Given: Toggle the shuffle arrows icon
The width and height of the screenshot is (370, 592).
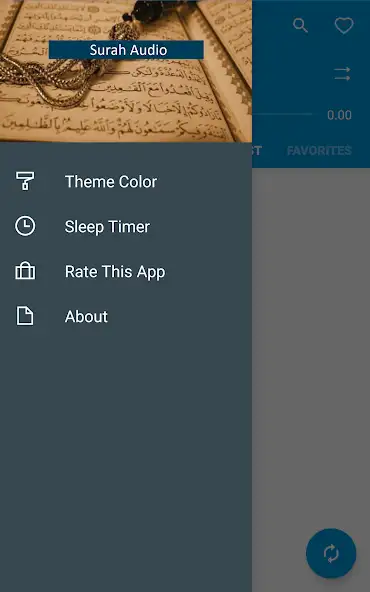Looking at the screenshot, I should coord(342,74).
